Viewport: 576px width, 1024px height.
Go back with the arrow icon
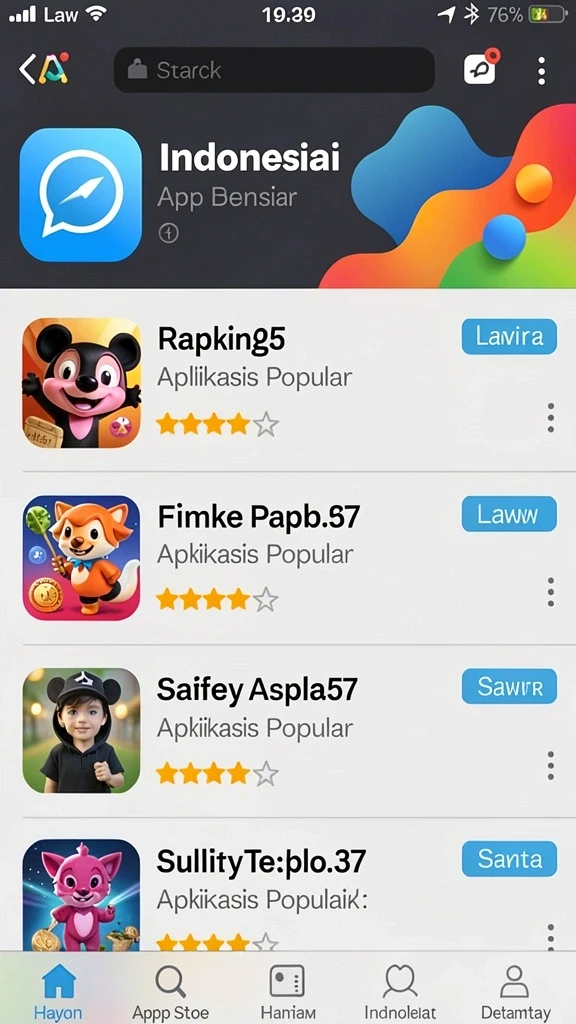pyautogui.click(x=27, y=69)
